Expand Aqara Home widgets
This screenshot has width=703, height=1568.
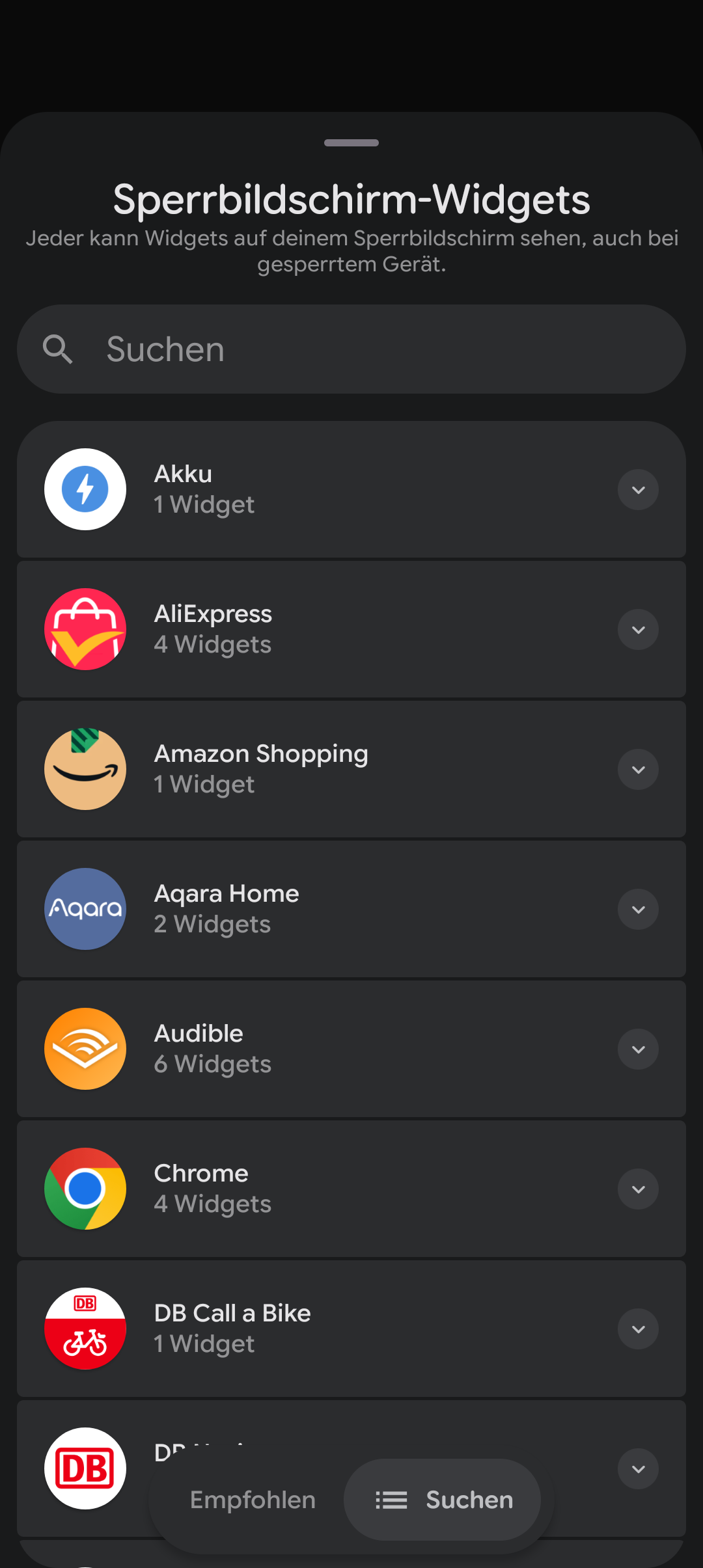638,910
